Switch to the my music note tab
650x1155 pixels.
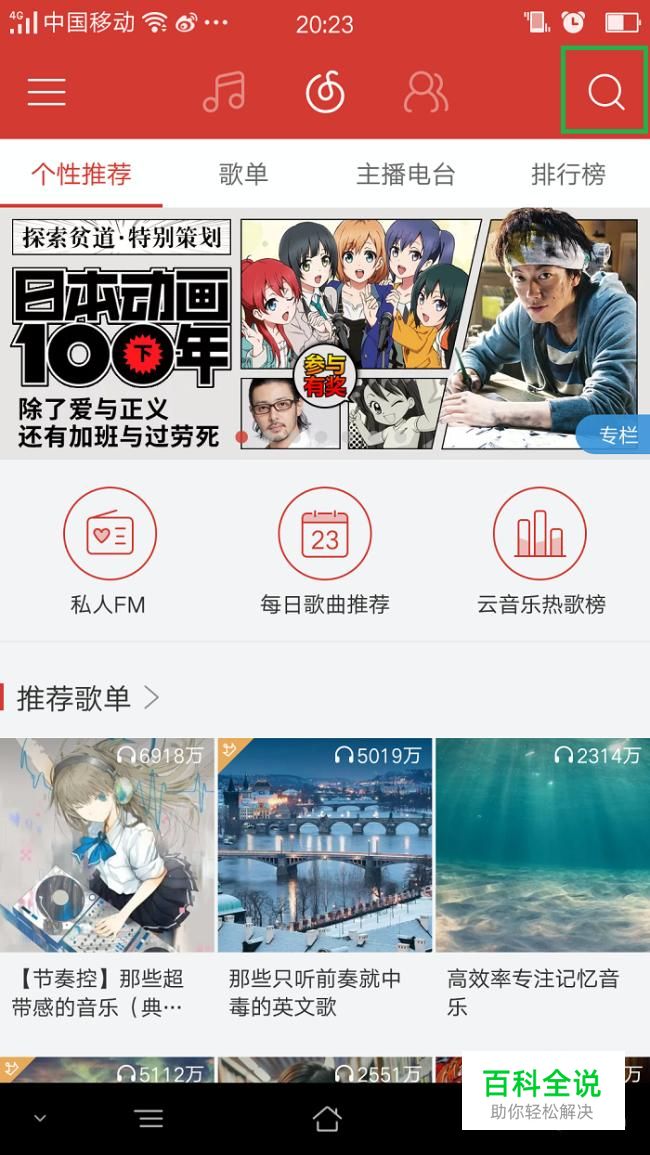[224, 92]
